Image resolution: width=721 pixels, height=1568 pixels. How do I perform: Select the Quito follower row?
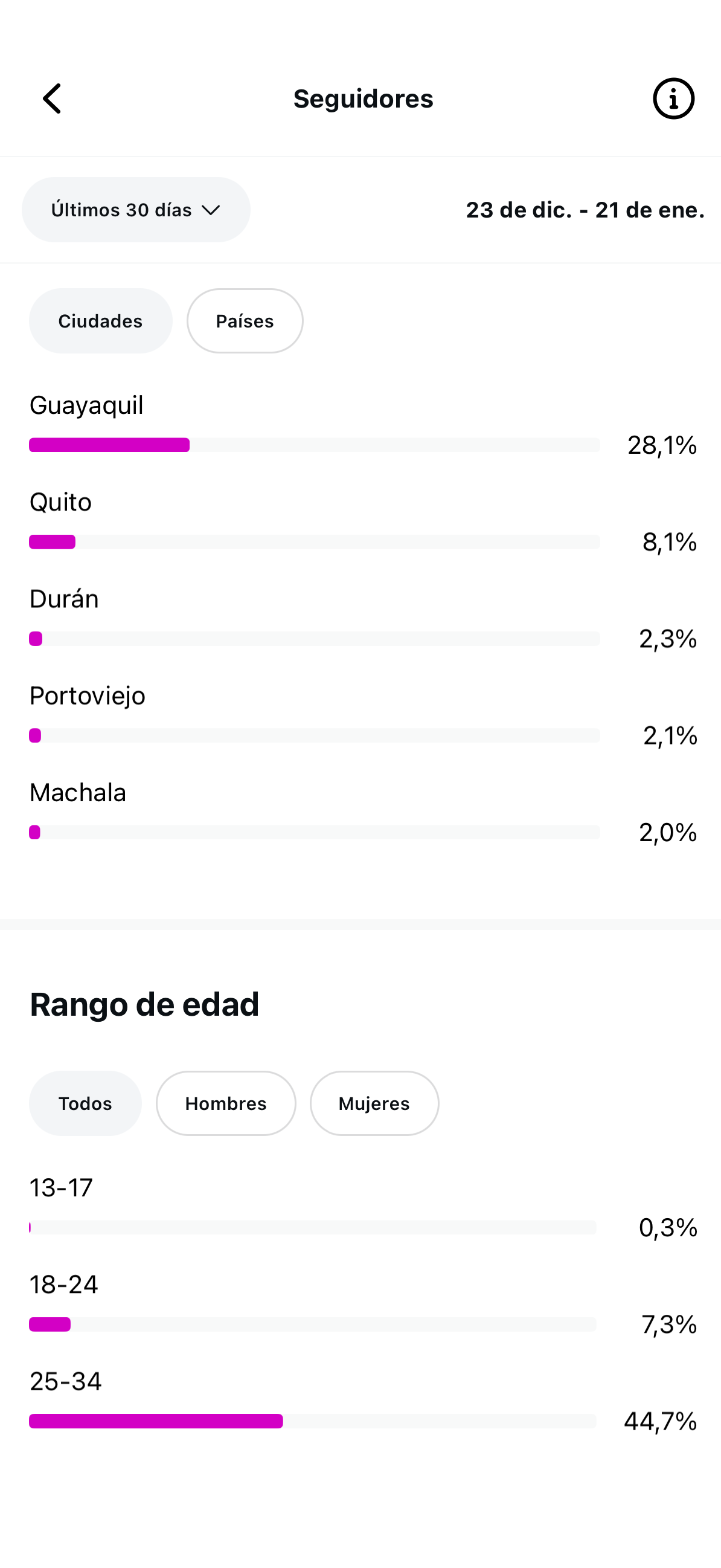[x=60, y=502]
